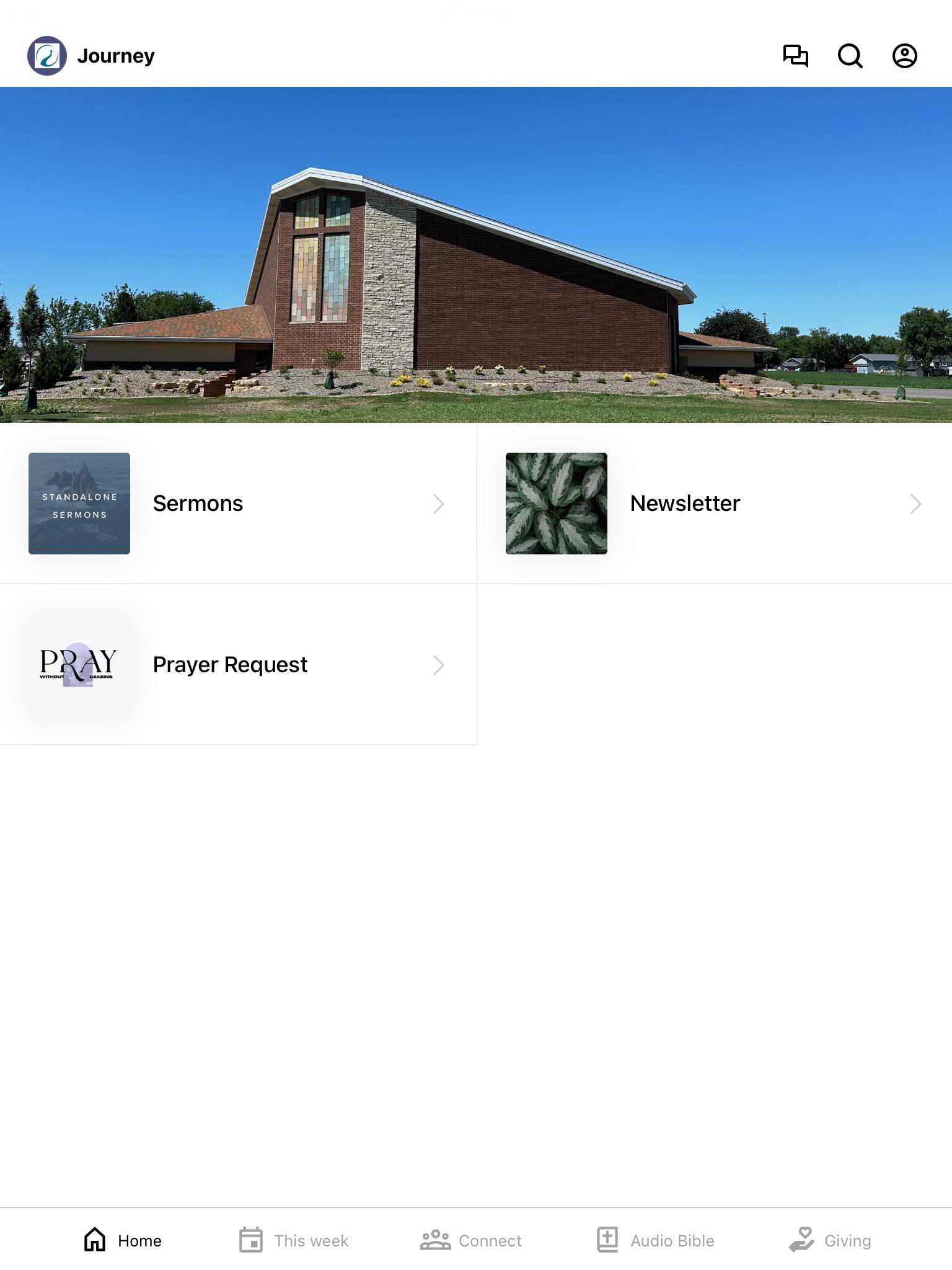Open the Newsletter row
The width and height of the screenshot is (952, 1270).
click(714, 504)
